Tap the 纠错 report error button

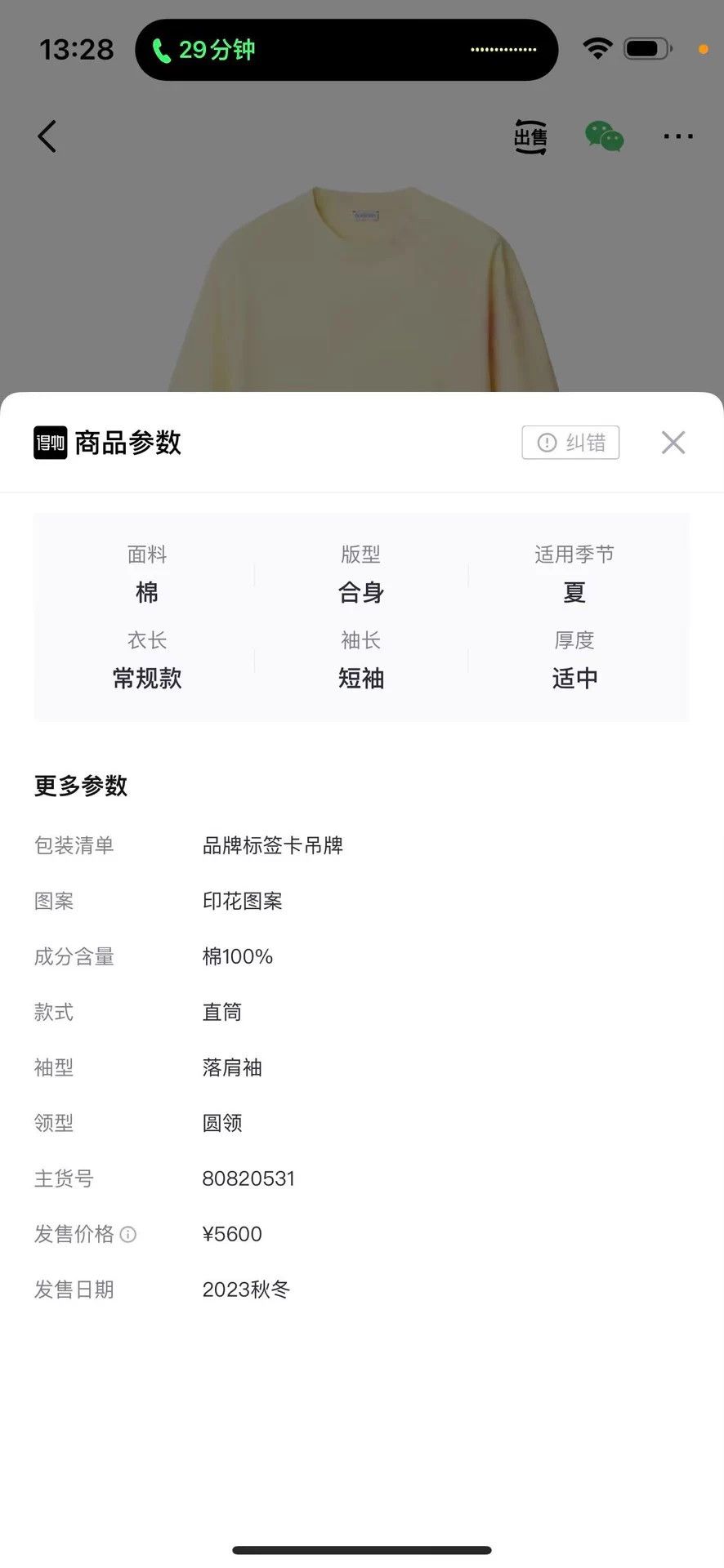point(570,443)
